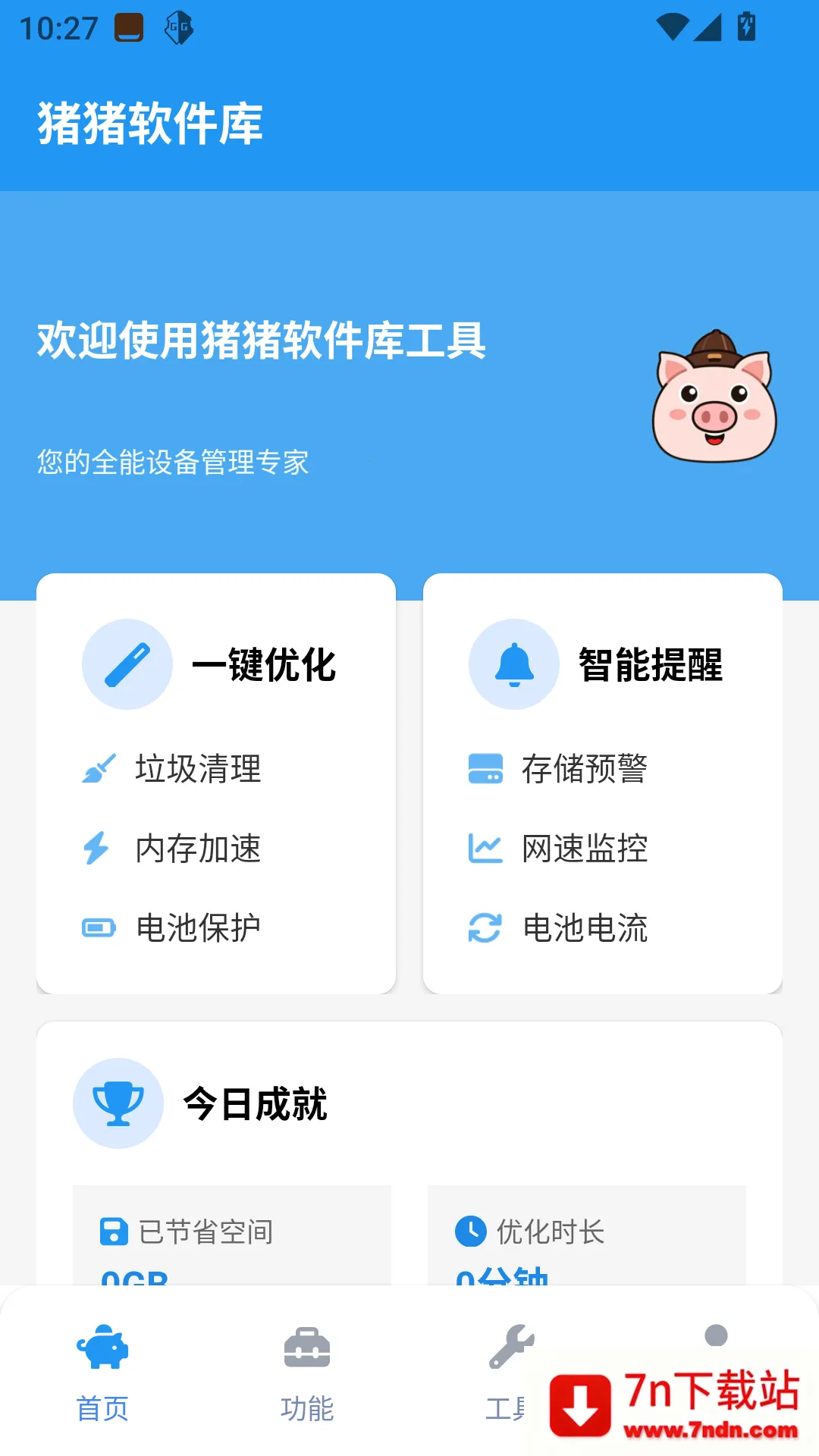Click the wrench icon above 工具
The image size is (819, 1456).
512,1346
